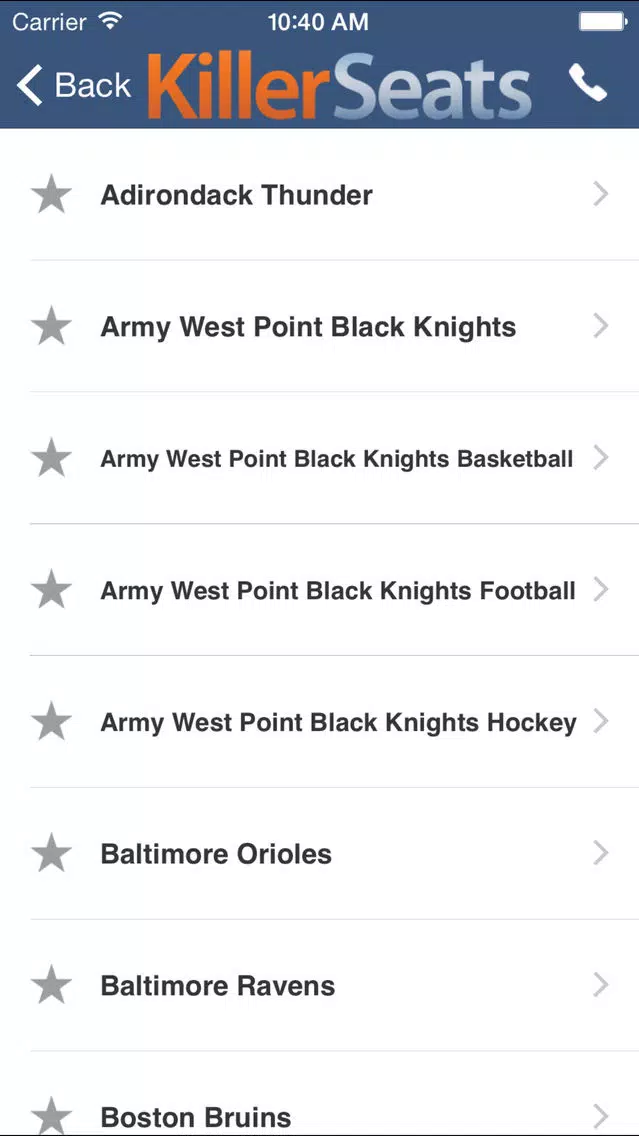The width and height of the screenshot is (639, 1136).
Task: Star the Baltimore Orioles team
Action: (51, 853)
